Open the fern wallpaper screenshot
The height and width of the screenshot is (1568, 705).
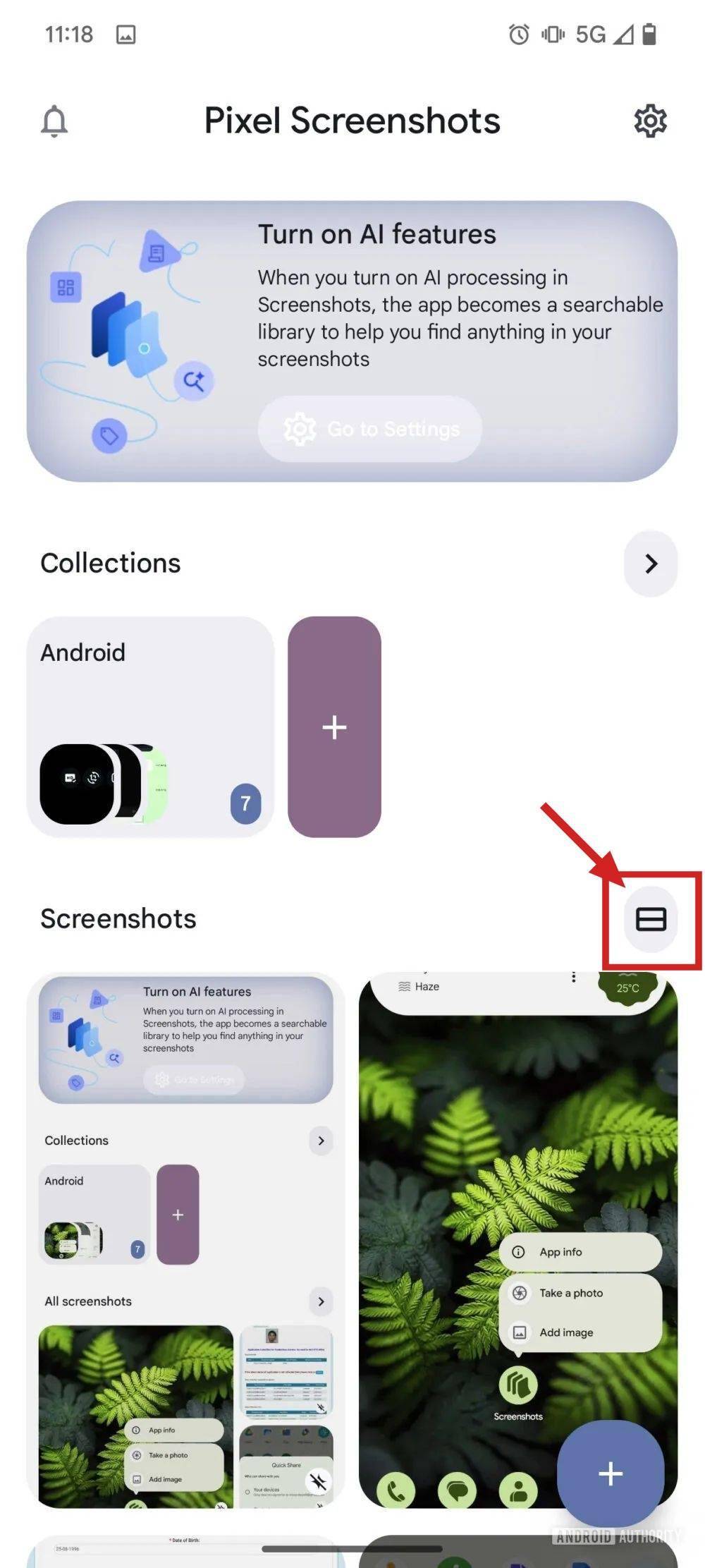tap(493, 1164)
